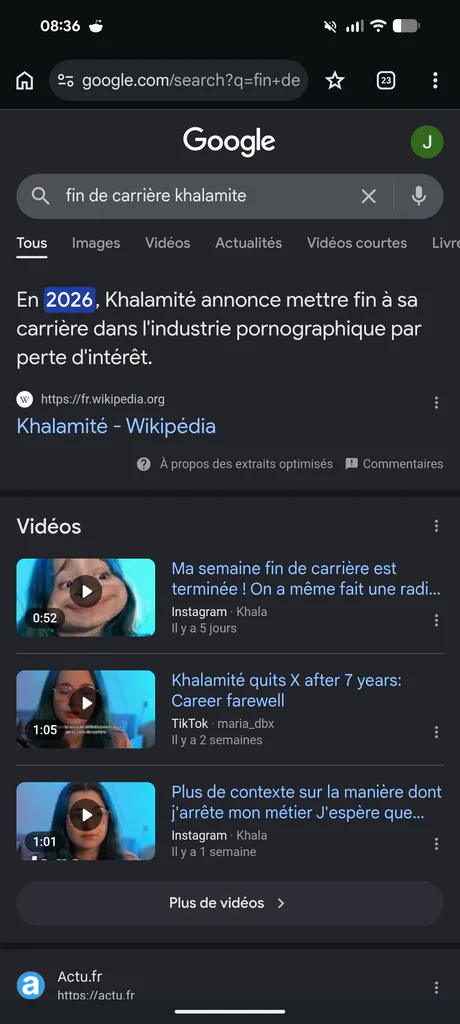The image size is (460, 1024).
Task: Switch to the Vidéos tab
Action: point(168,243)
